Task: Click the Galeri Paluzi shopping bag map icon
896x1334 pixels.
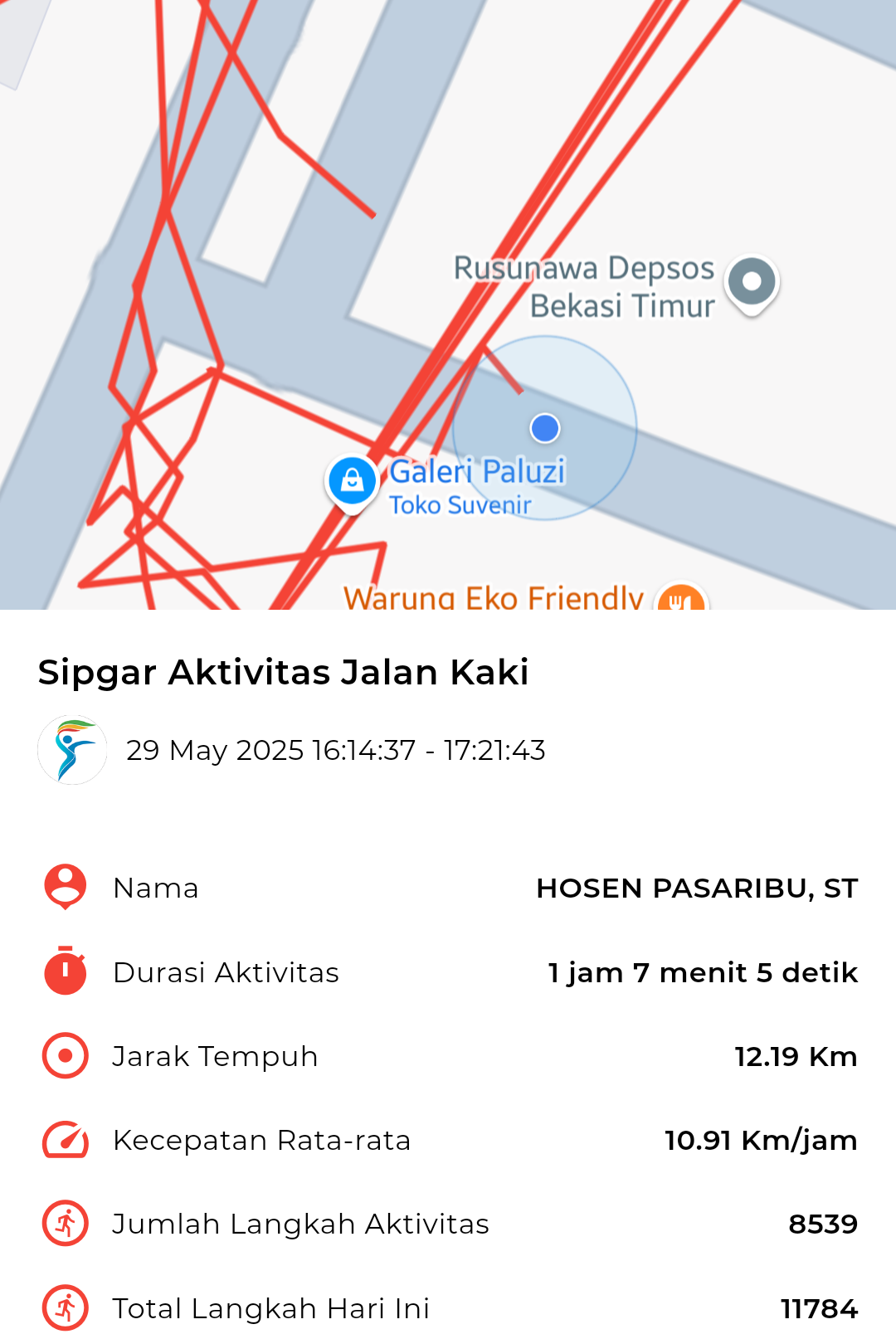Action: tap(352, 481)
